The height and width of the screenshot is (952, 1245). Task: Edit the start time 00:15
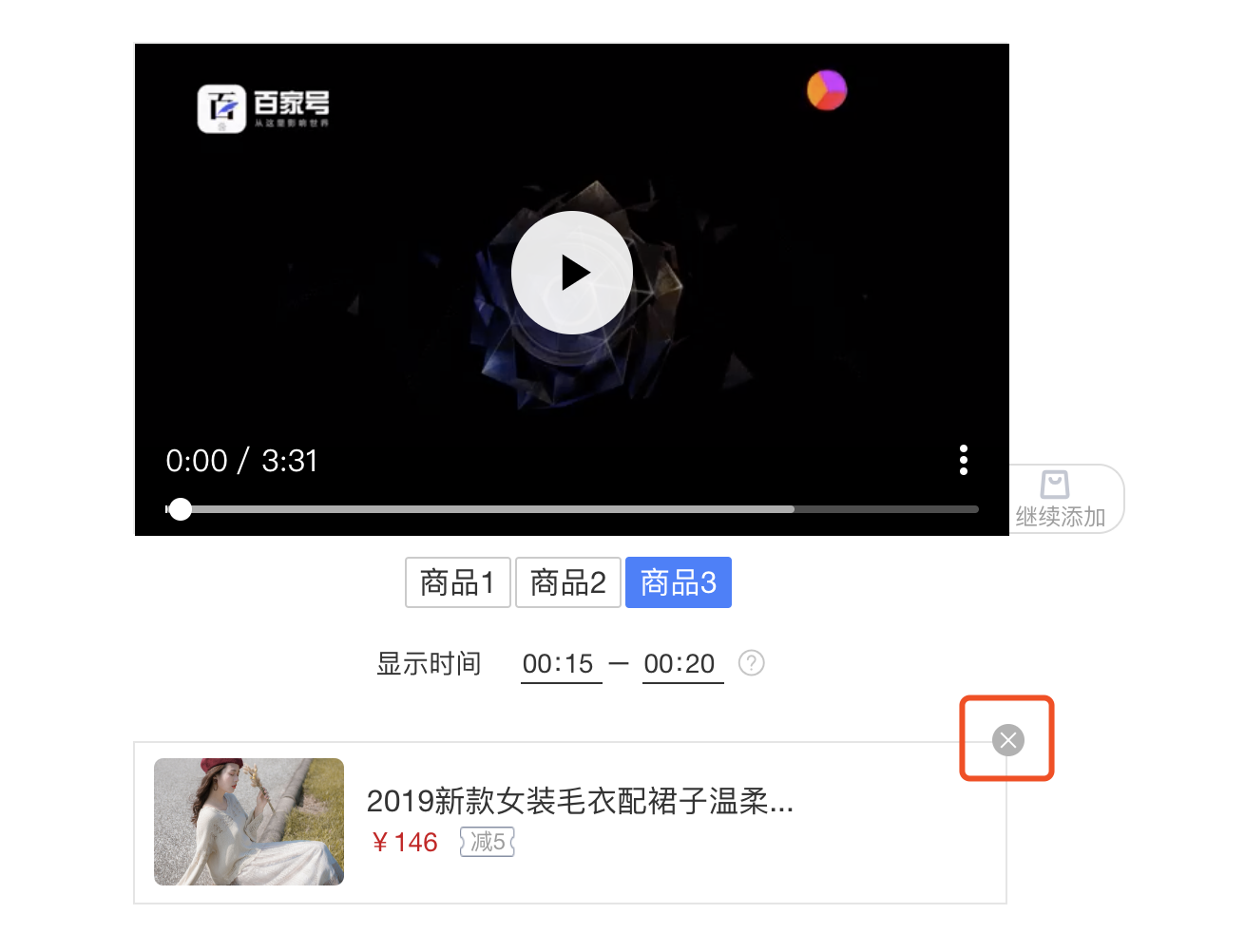560,664
